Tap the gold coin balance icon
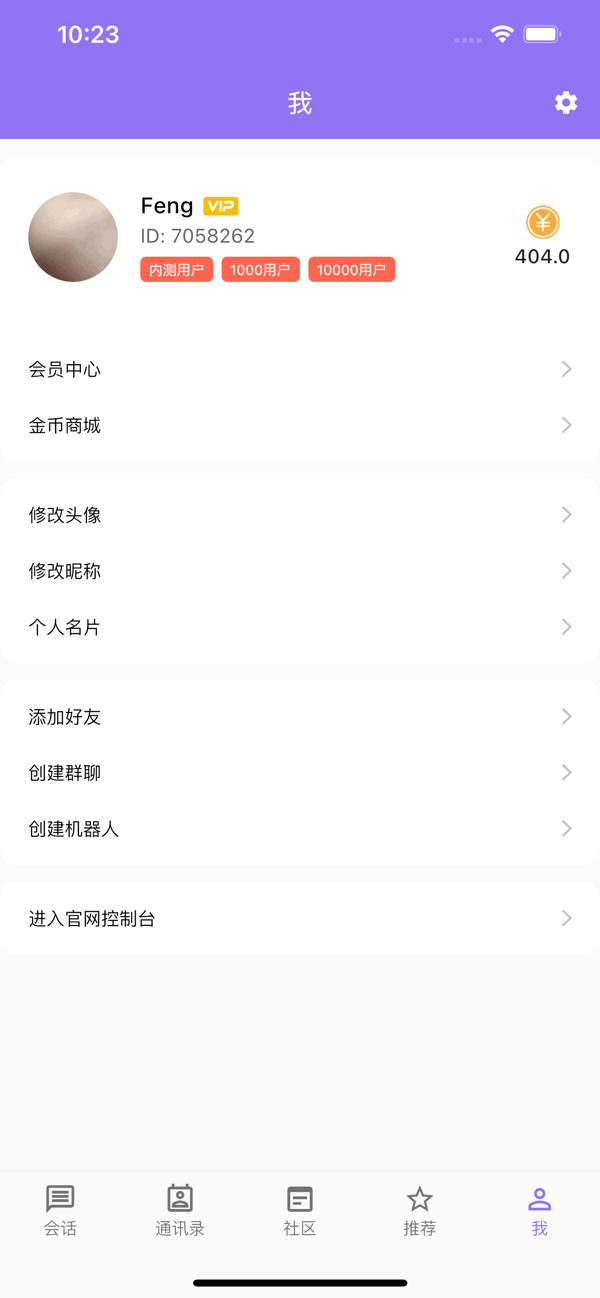 tap(543, 222)
